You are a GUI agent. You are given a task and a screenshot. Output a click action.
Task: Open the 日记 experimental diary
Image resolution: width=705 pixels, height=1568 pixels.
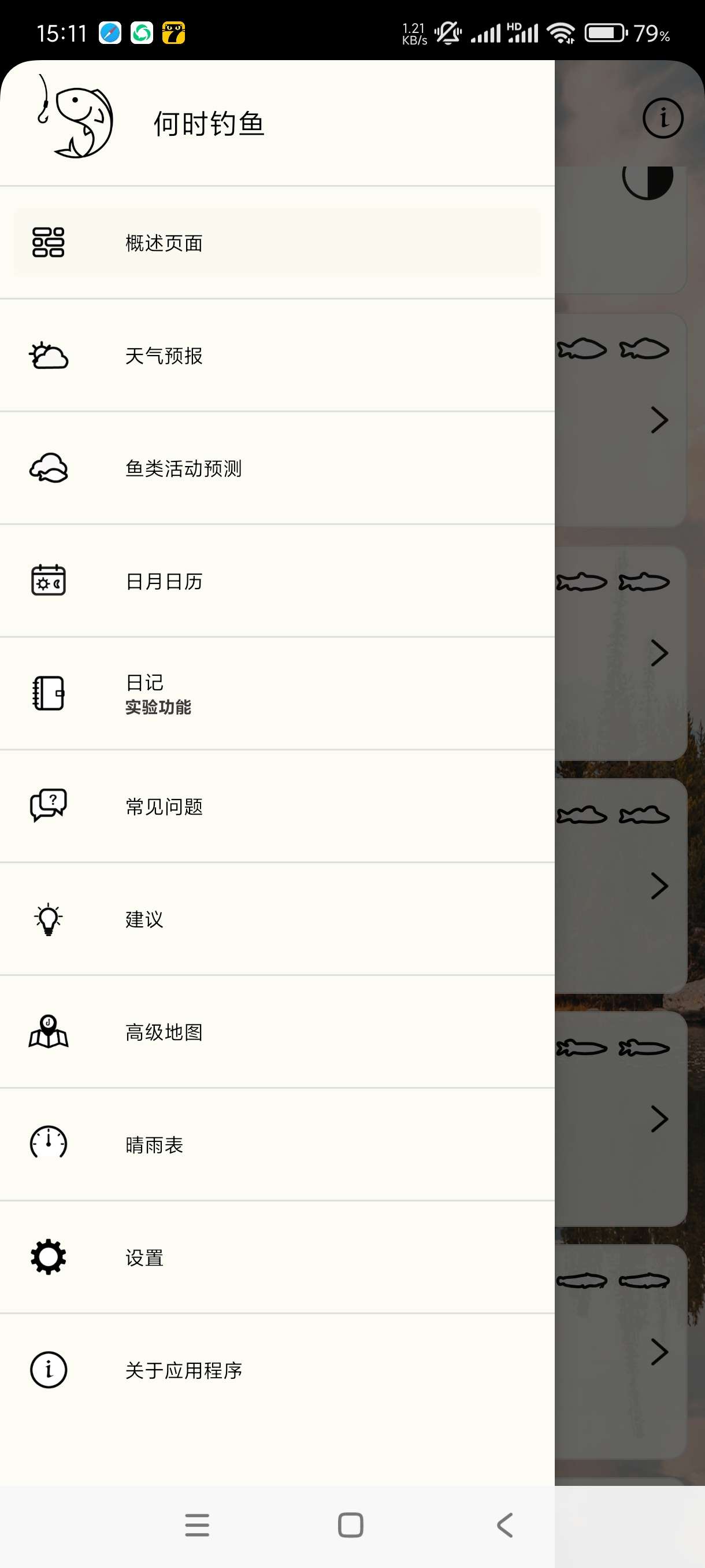[x=277, y=694]
